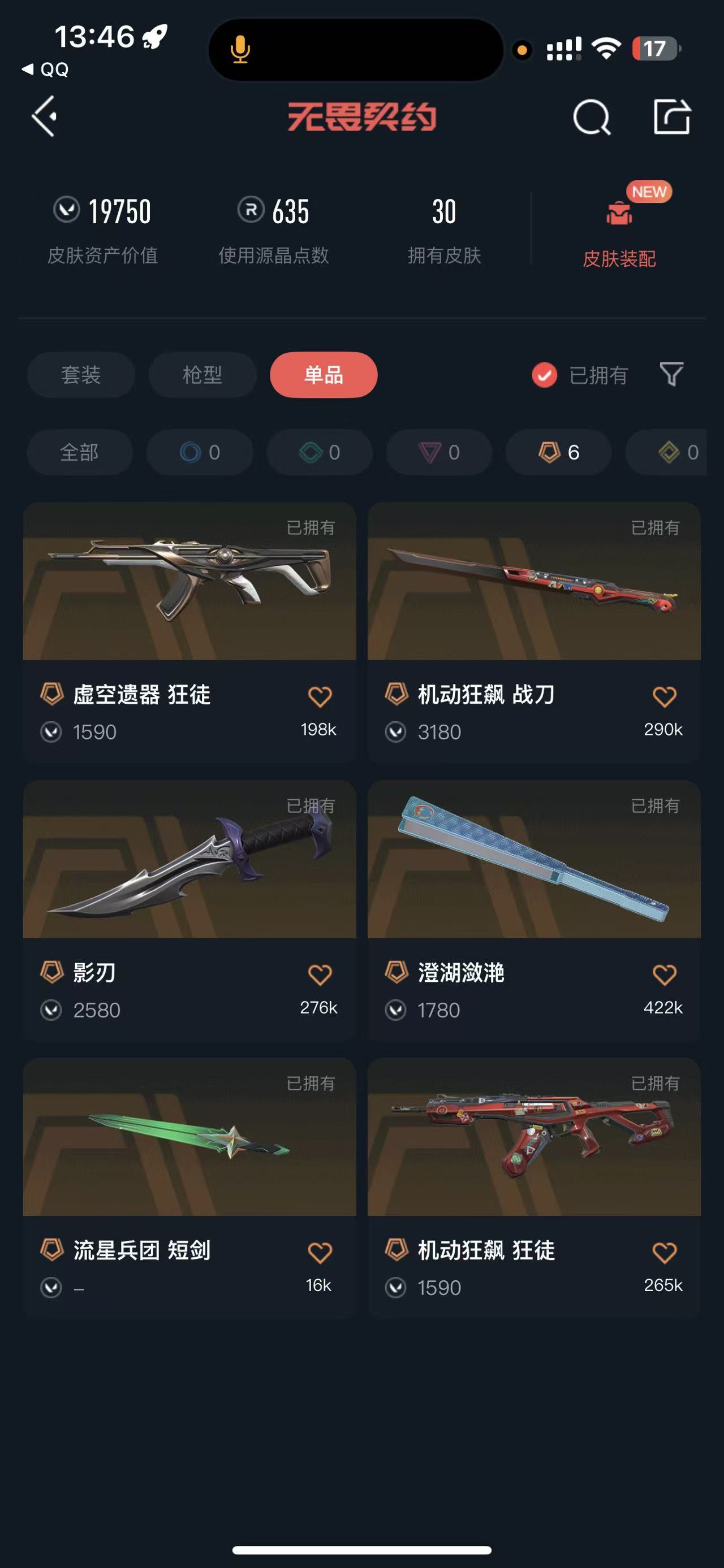The image size is (724, 1568).
Task: Share this skin collection page
Action: tap(671, 116)
